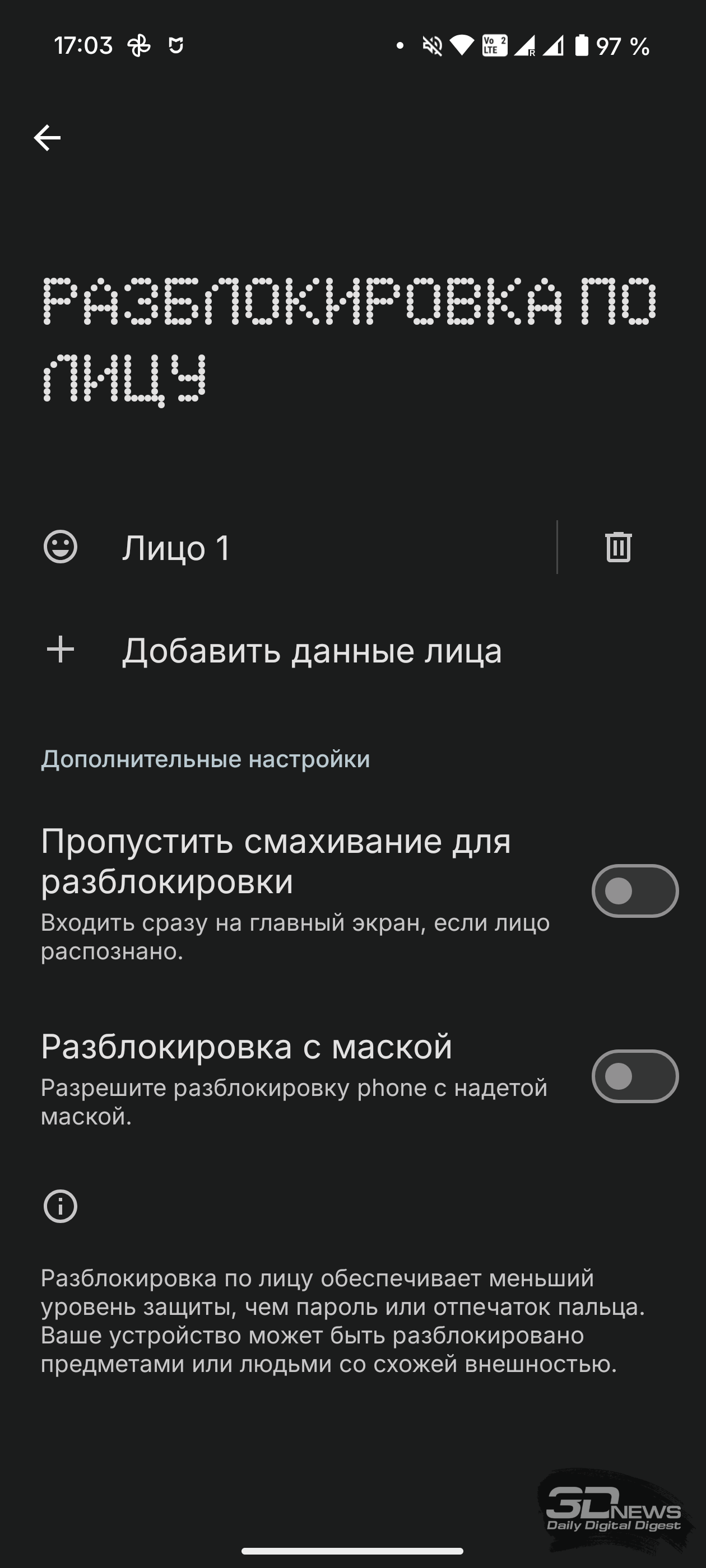Turn on Разблокировка с маской switch
The width and height of the screenshot is (706, 1568).
(x=635, y=1076)
